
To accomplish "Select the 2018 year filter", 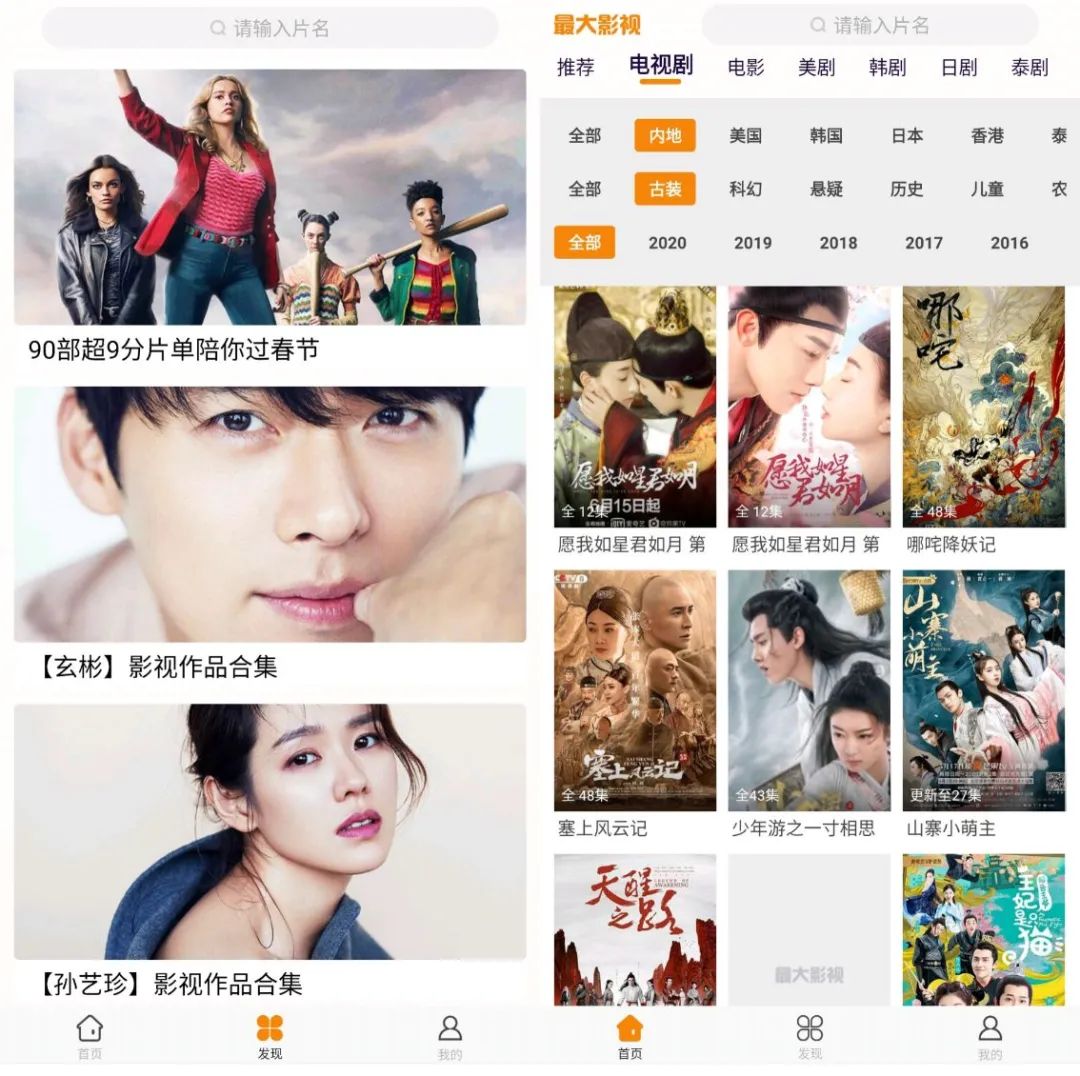I will click(x=838, y=243).
